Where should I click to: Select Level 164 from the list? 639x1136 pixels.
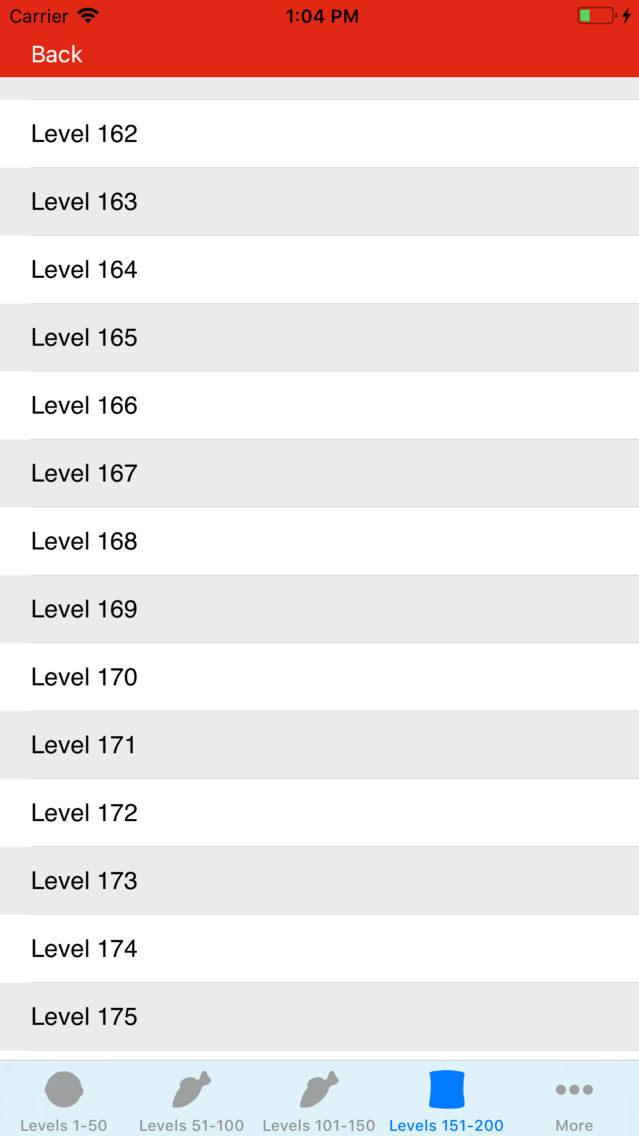pos(320,270)
